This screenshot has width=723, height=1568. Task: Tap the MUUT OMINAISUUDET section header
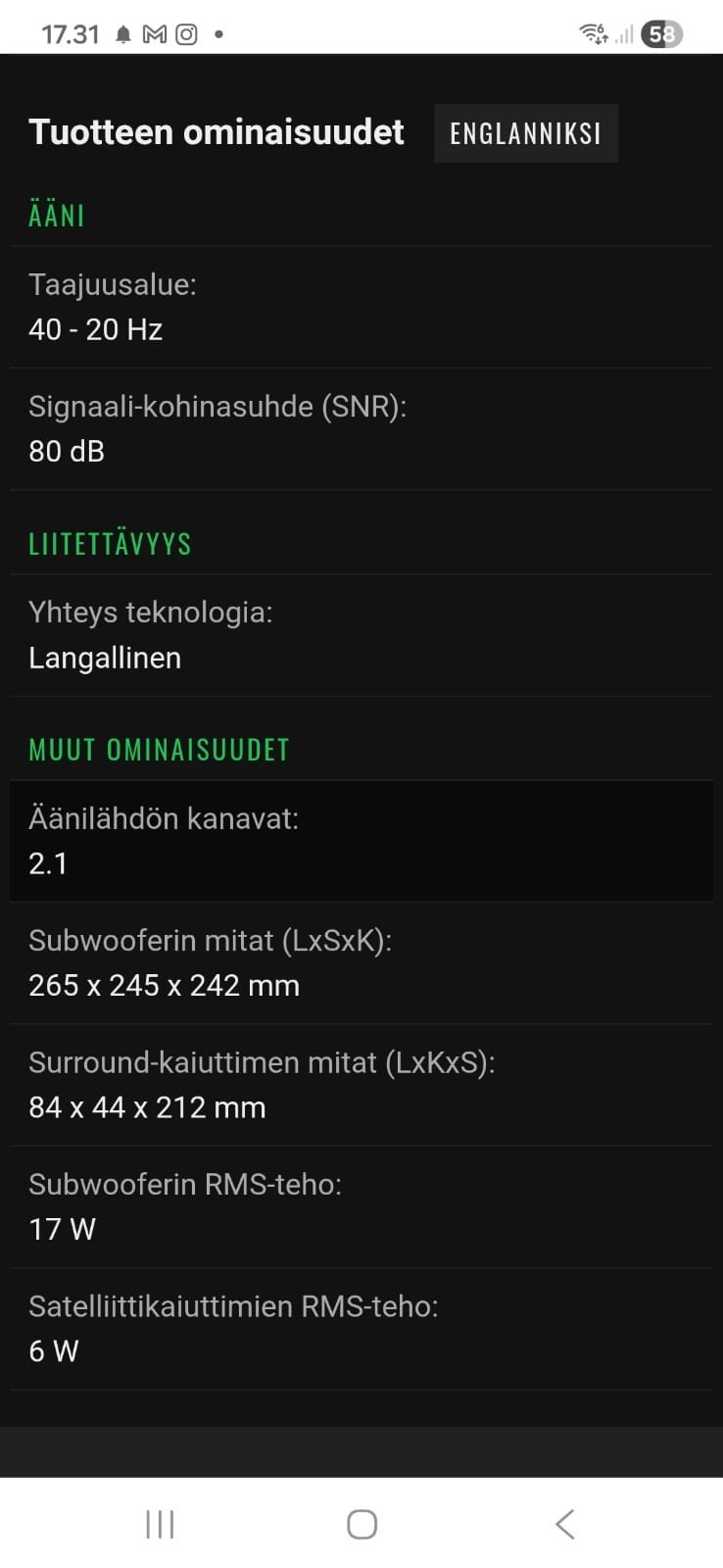coord(158,749)
